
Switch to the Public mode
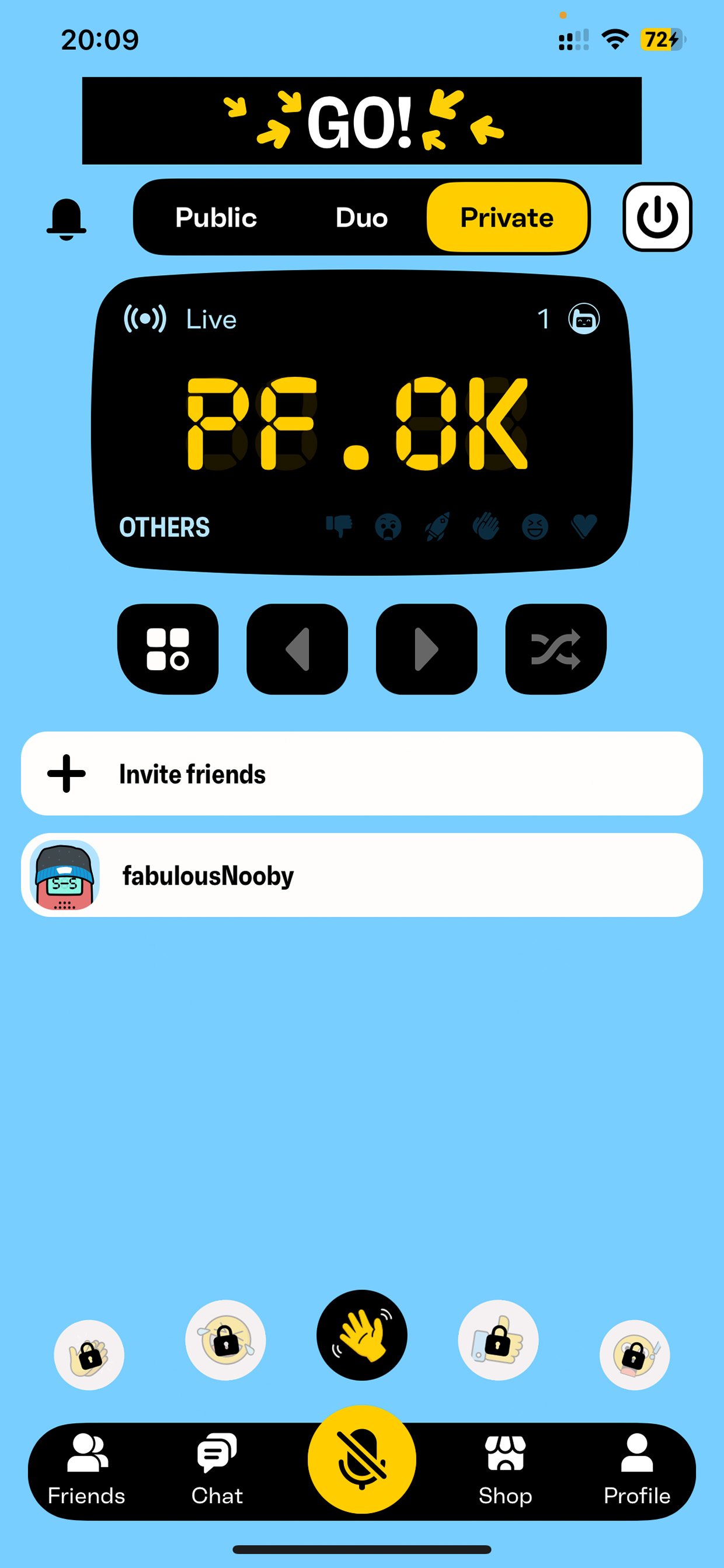[x=216, y=217]
